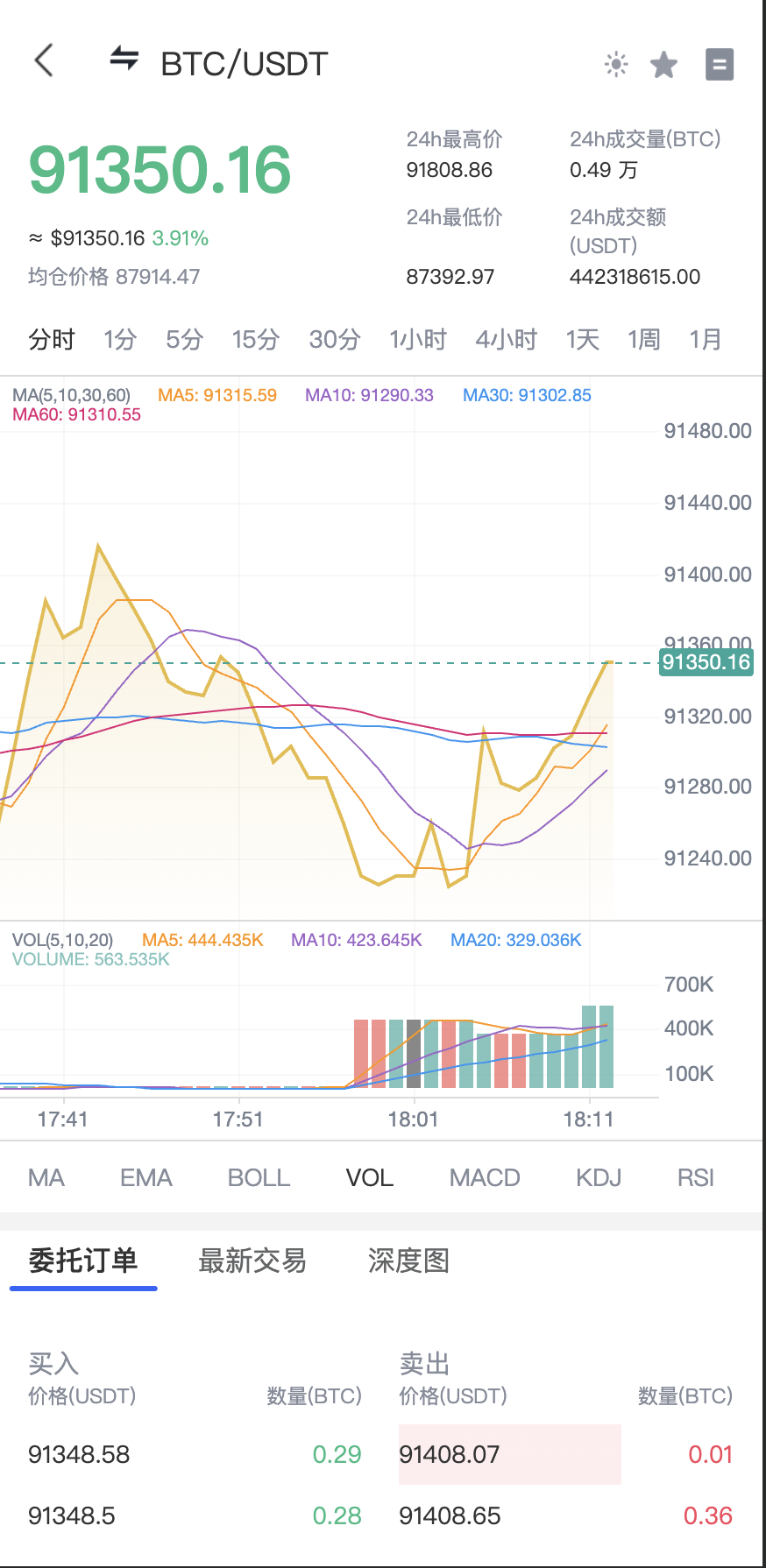
Task: Switch chart to the 4小时 interval
Action: pyautogui.click(x=506, y=339)
